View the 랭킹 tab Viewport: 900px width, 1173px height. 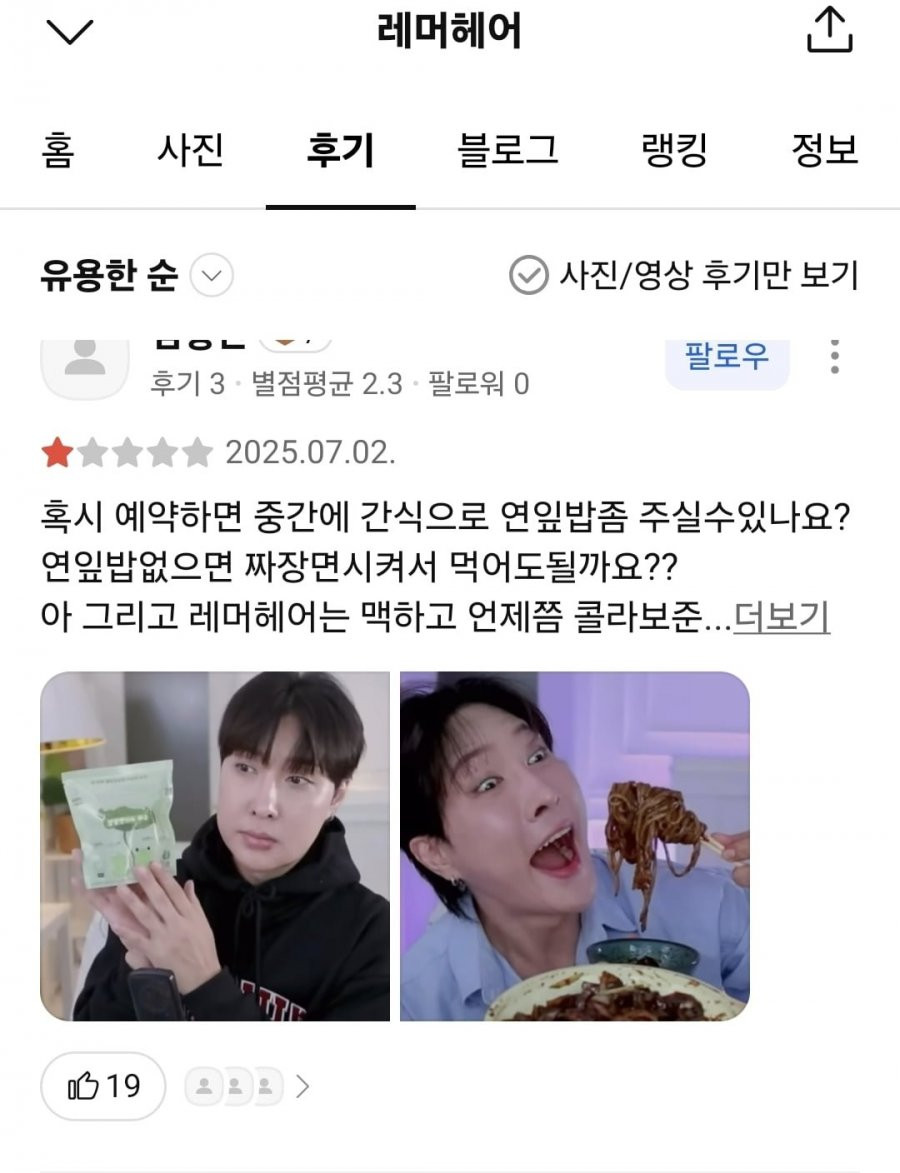(673, 151)
